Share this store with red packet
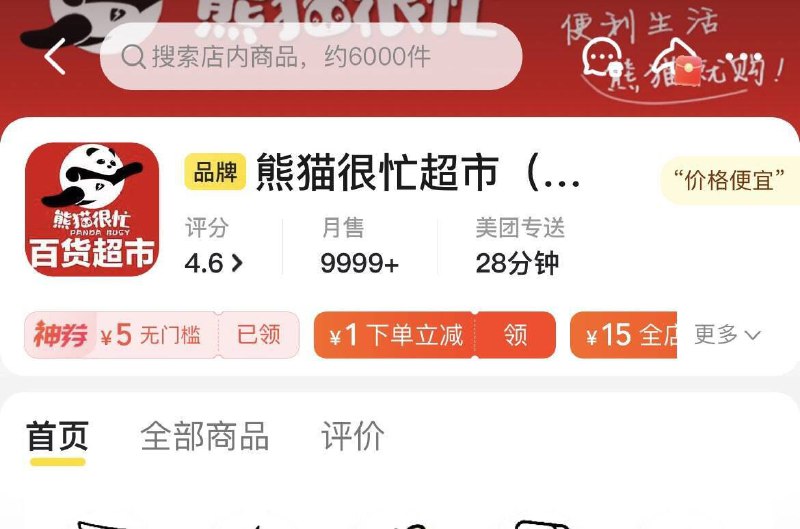This screenshot has width=800, height=529. 680,60
